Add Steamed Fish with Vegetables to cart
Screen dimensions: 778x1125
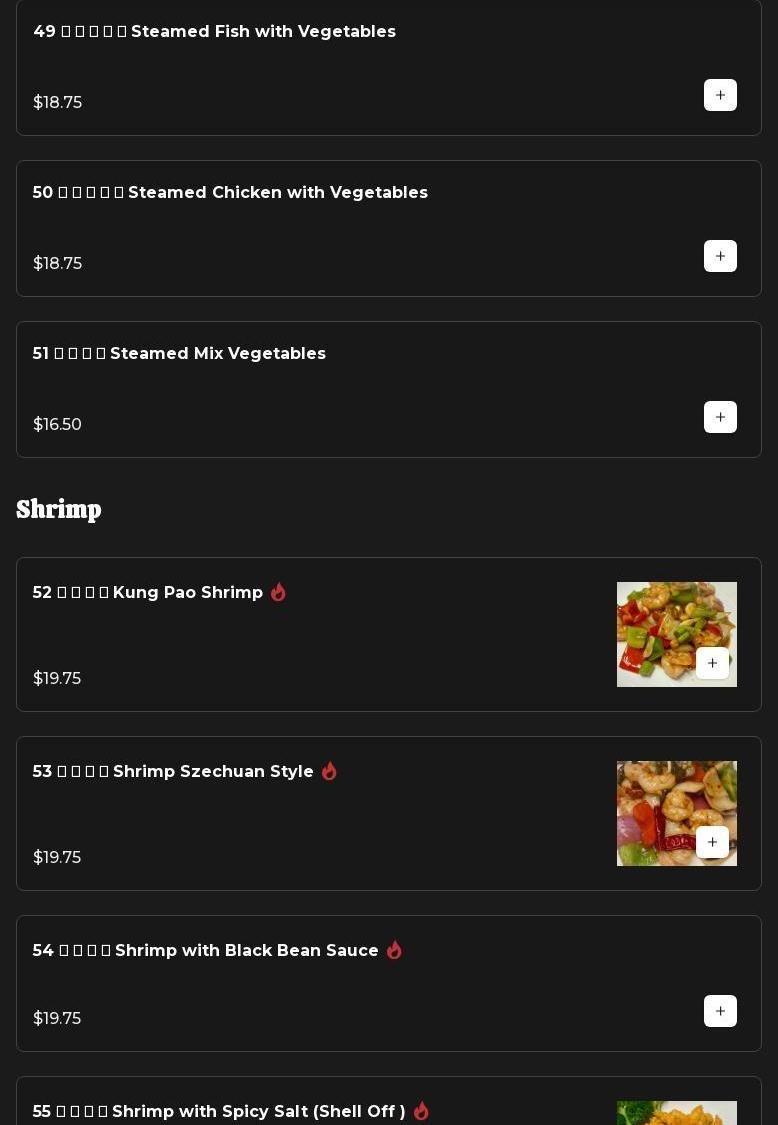pyautogui.click(x=720, y=95)
